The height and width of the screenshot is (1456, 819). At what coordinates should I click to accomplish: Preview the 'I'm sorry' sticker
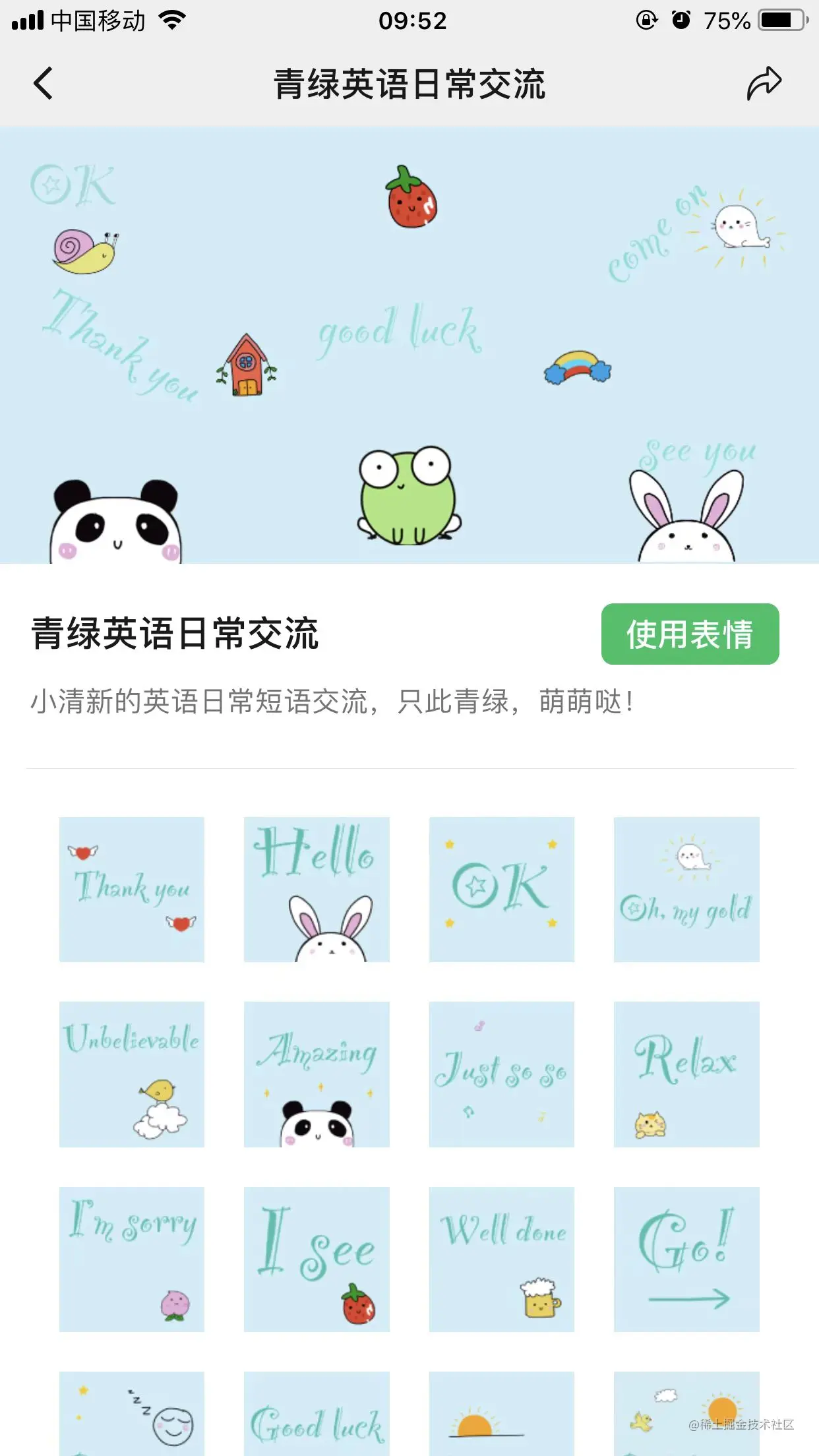tap(132, 1259)
